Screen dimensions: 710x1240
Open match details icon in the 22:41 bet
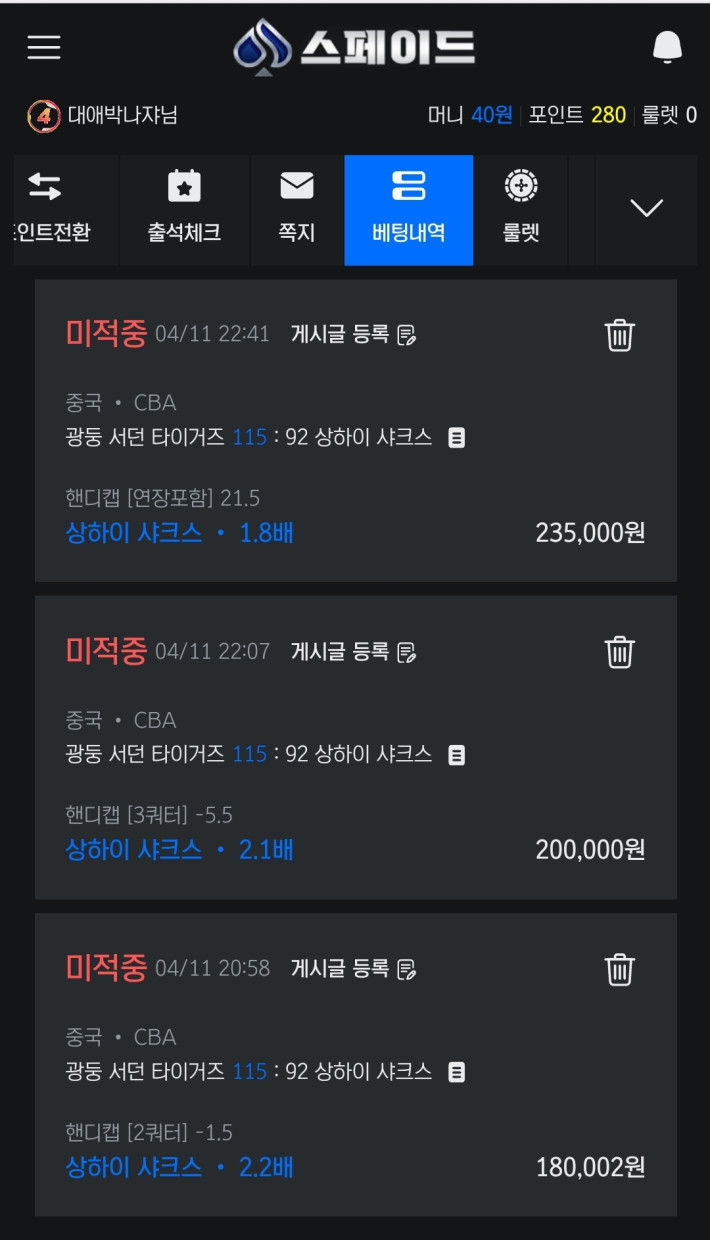(x=456, y=438)
